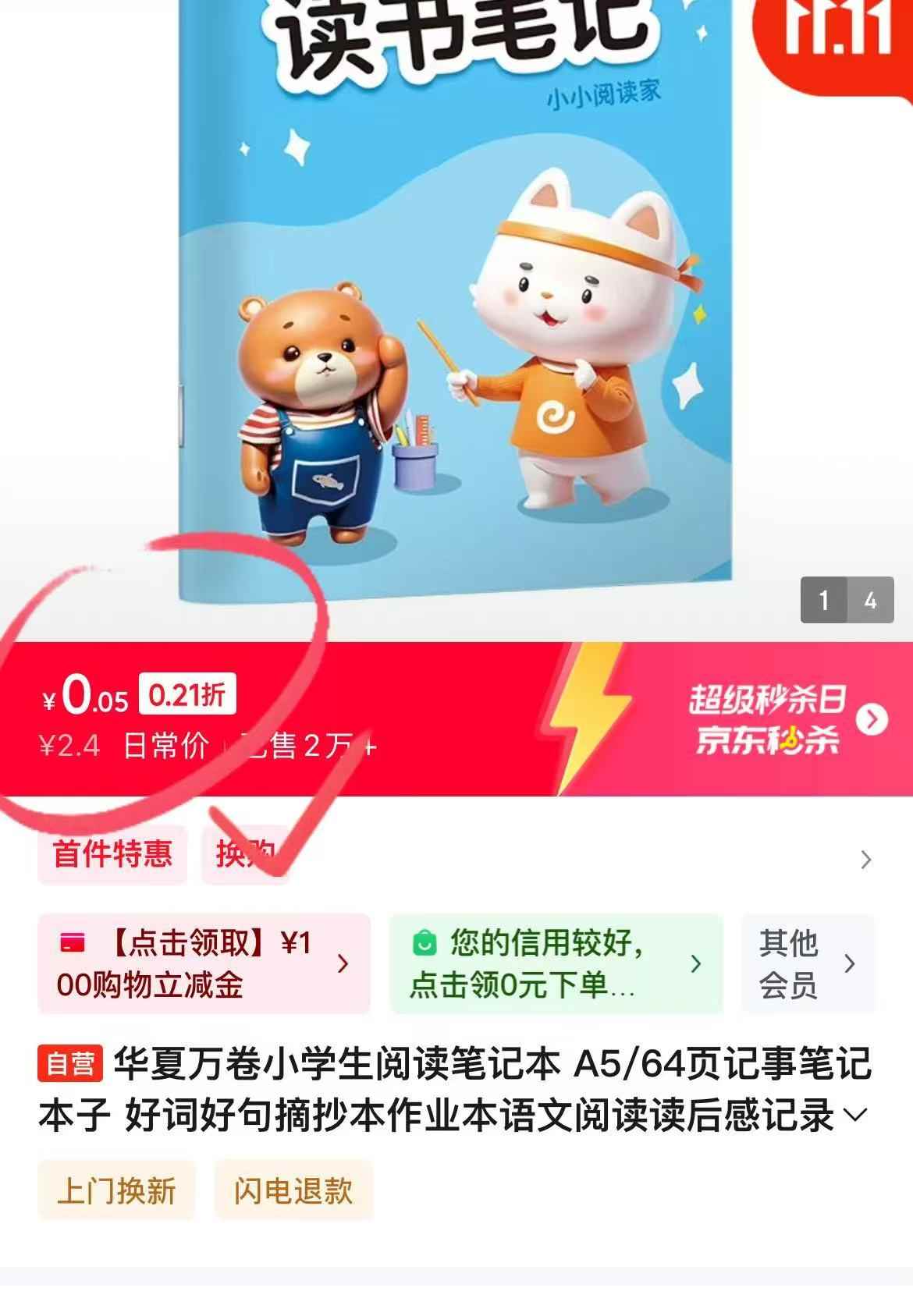Open the 读书笔记 product image
This screenshot has width=913, height=1316.
click(x=456, y=312)
